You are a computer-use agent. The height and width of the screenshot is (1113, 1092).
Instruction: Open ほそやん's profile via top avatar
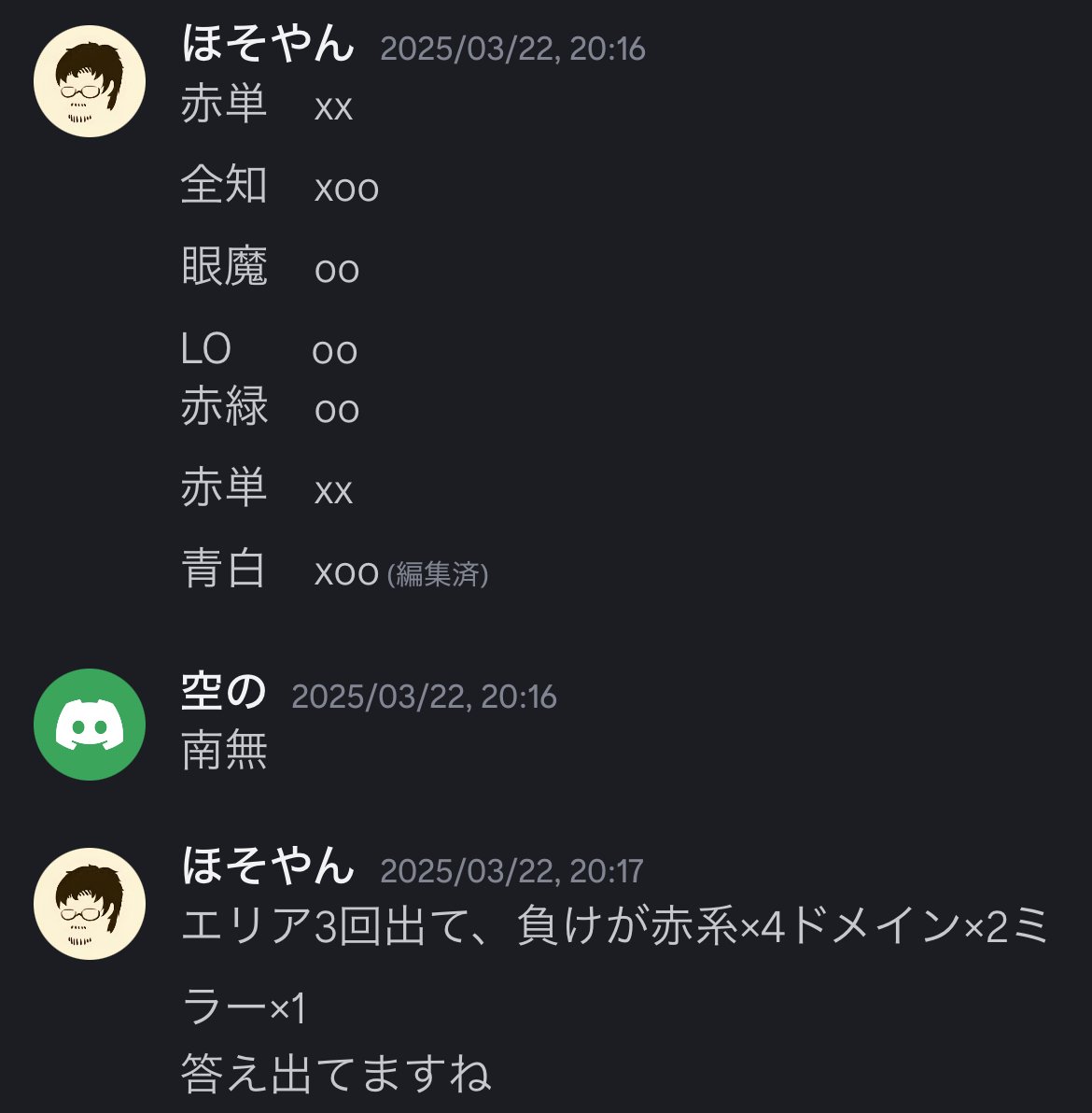pyautogui.click(x=89, y=79)
